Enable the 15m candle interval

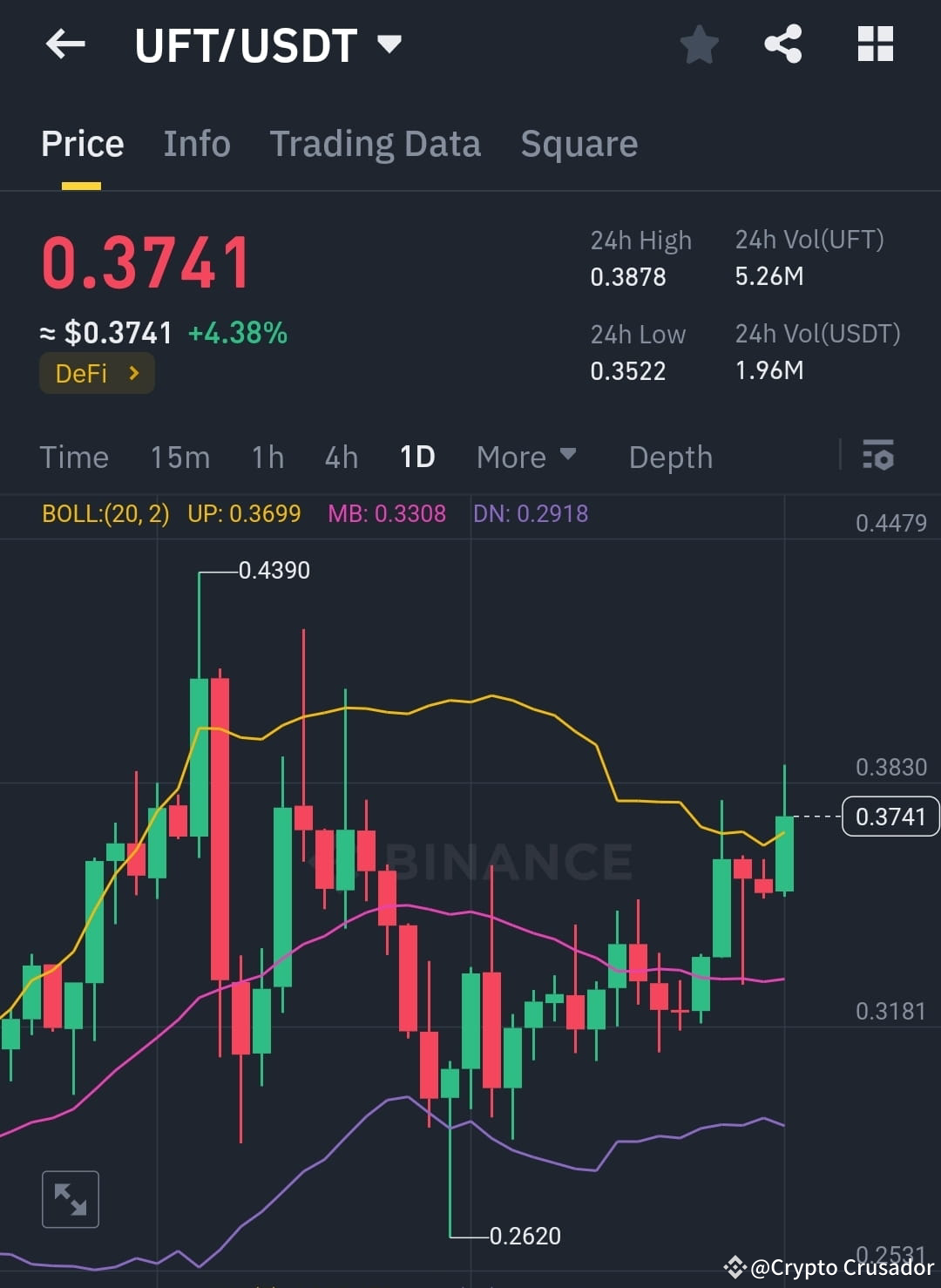tap(179, 456)
